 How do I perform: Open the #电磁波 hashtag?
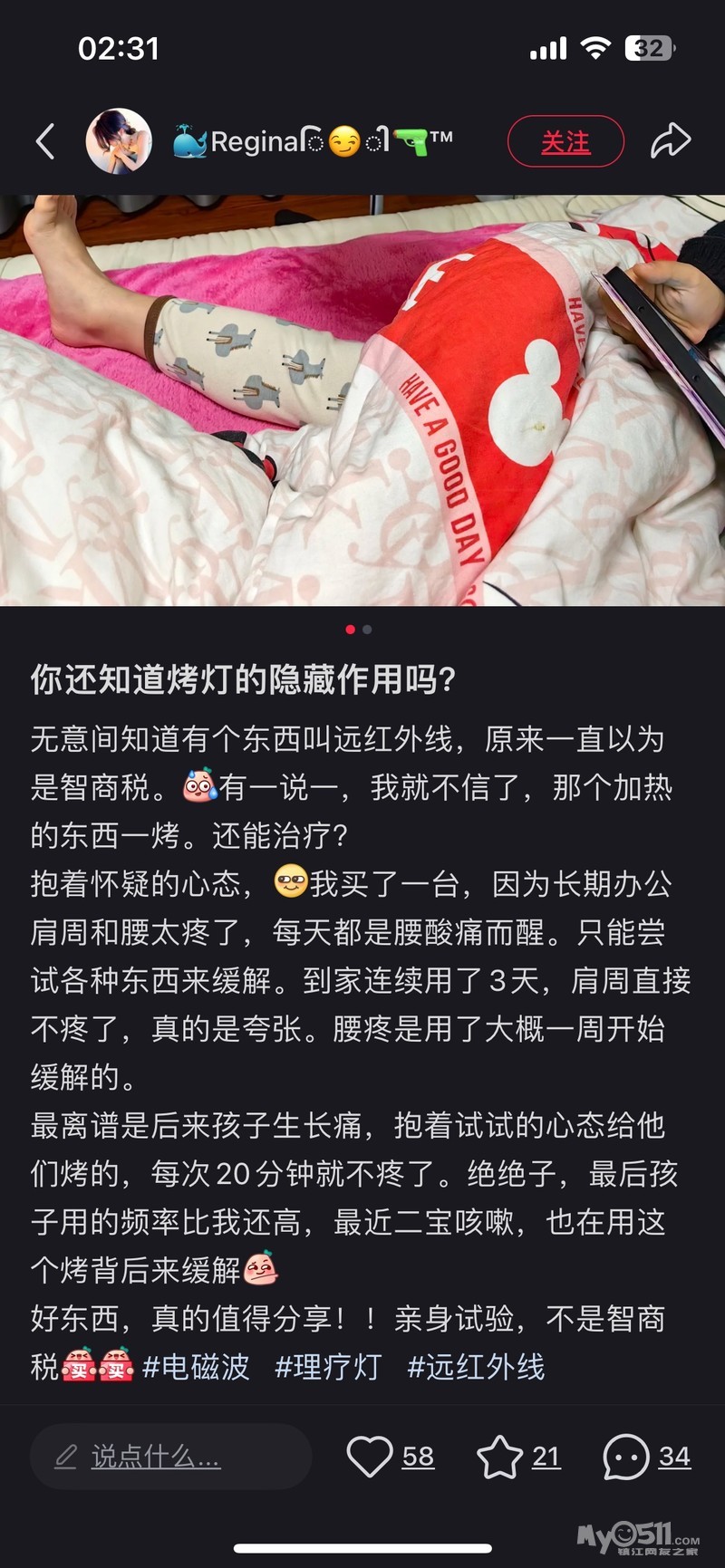coord(197,1366)
